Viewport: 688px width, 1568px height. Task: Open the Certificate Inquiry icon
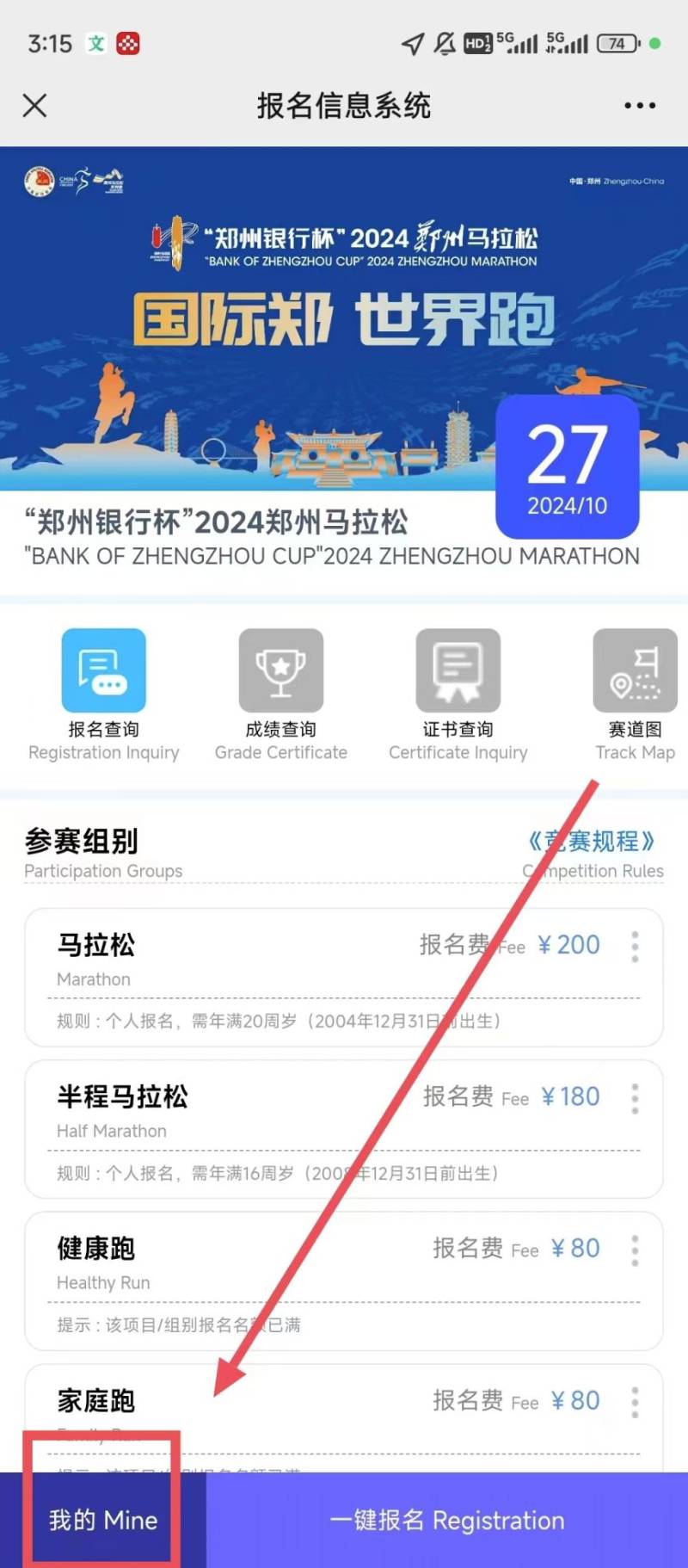point(458,671)
